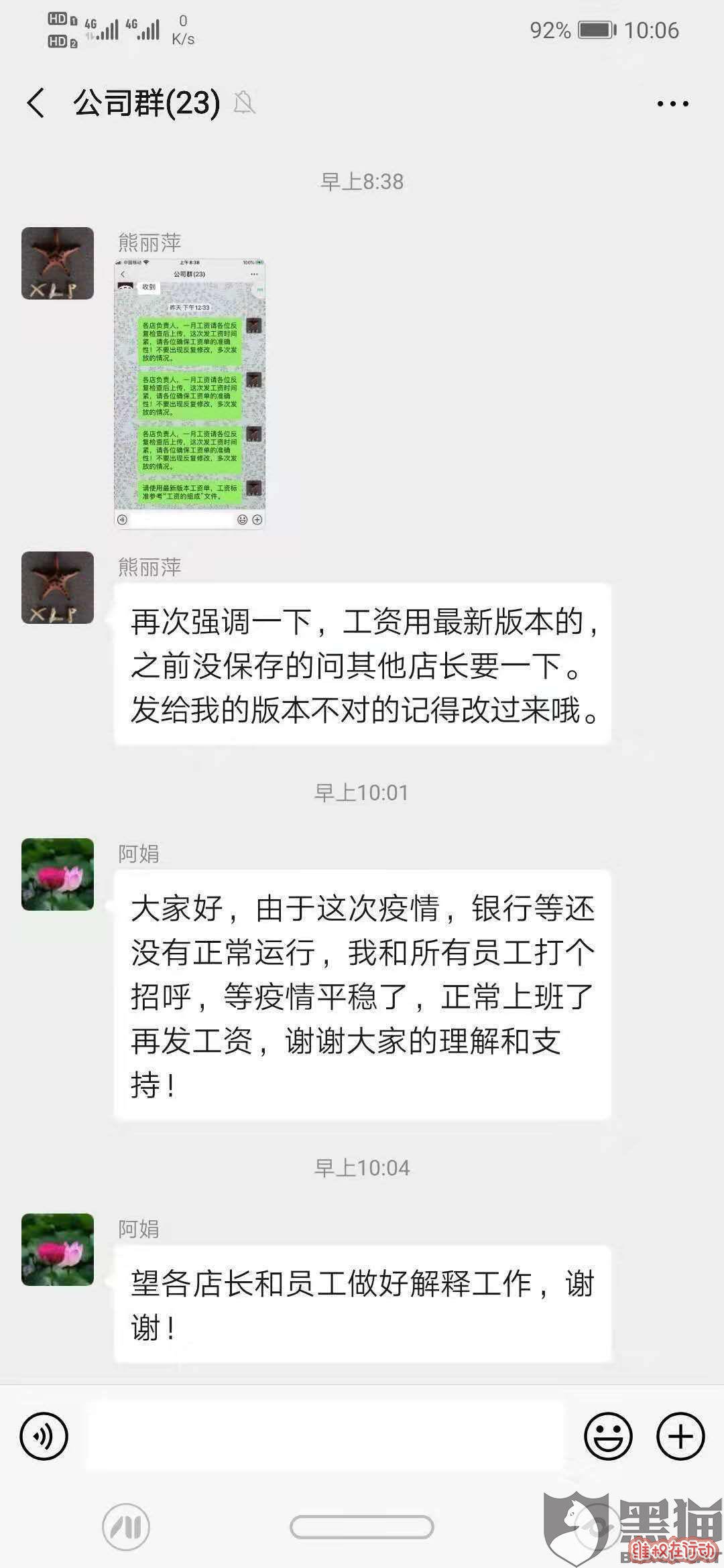The image size is (724, 1568).
Task: Open the chat info overflow menu
Action: click(672, 104)
